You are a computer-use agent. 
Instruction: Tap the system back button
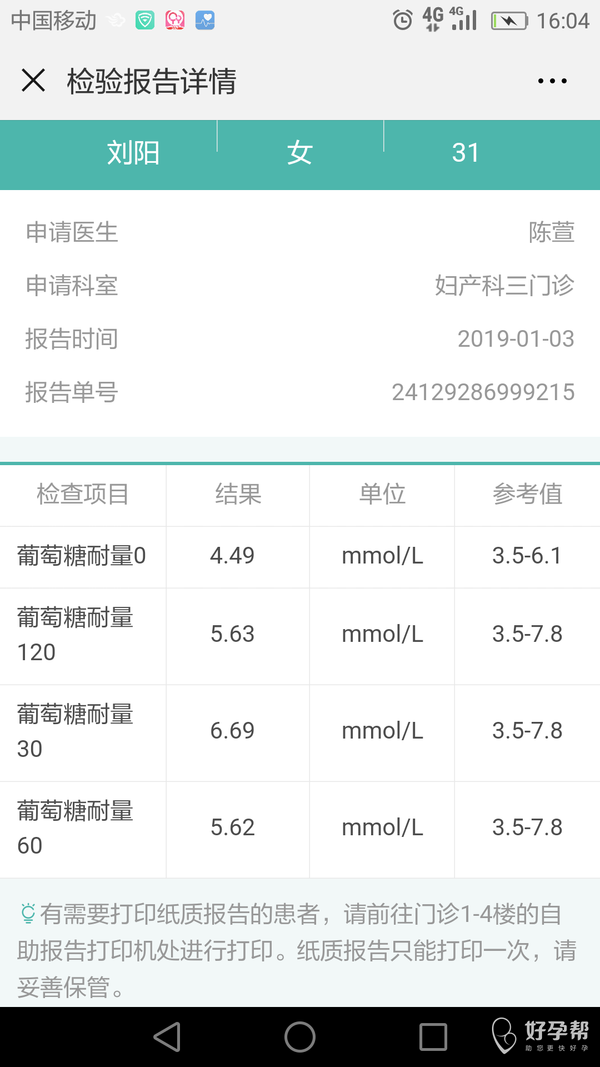pos(167,1037)
